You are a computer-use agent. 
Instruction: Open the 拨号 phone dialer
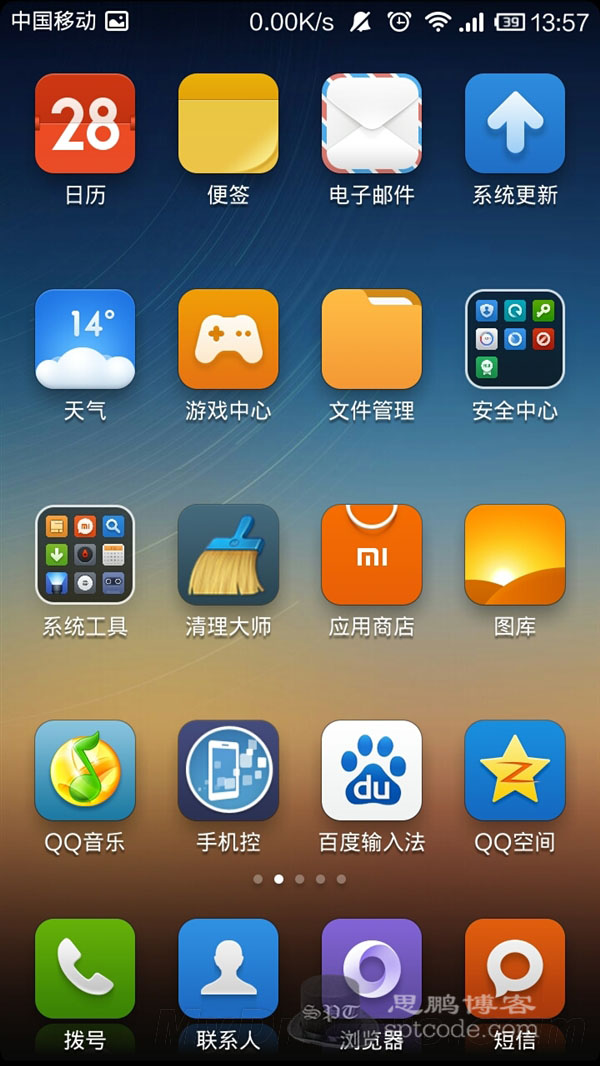coord(85,970)
